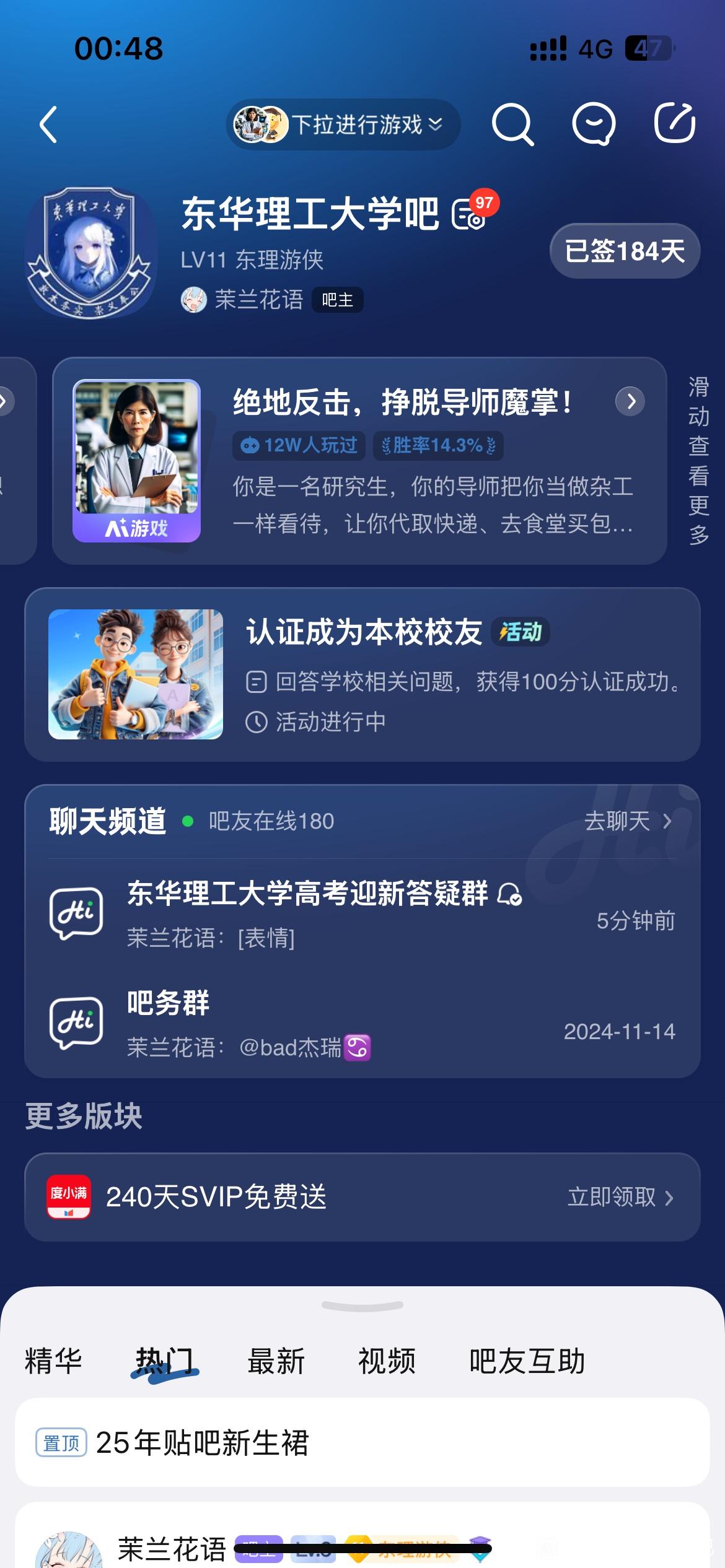Open the messages chat bubble icon
This screenshot has width=725, height=1568.
(x=593, y=124)
